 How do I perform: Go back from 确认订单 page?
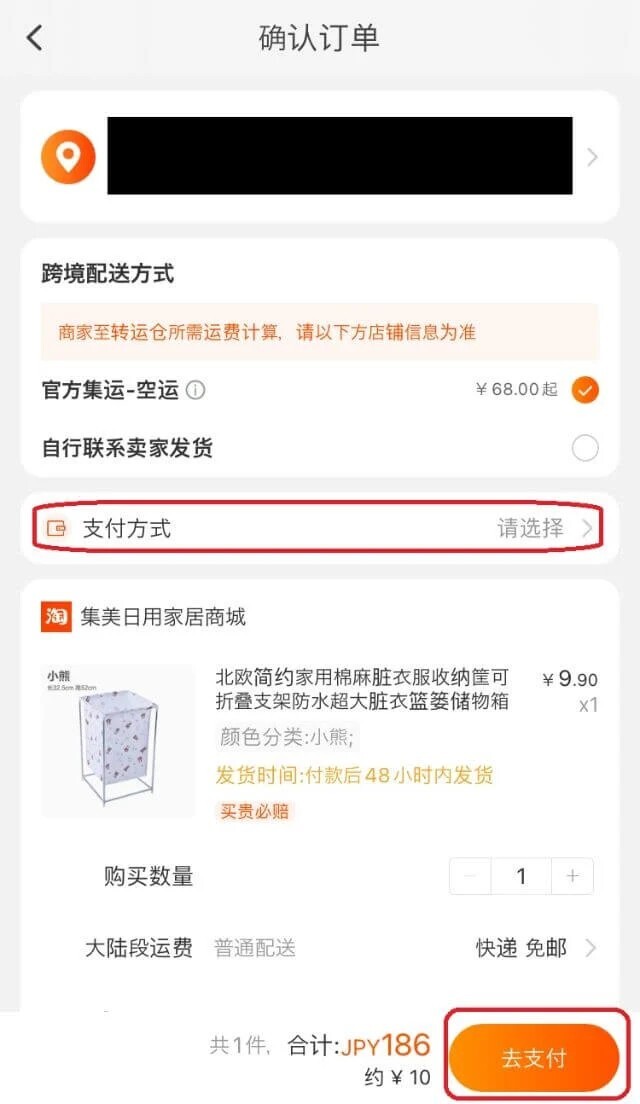(x=35, y=39)
